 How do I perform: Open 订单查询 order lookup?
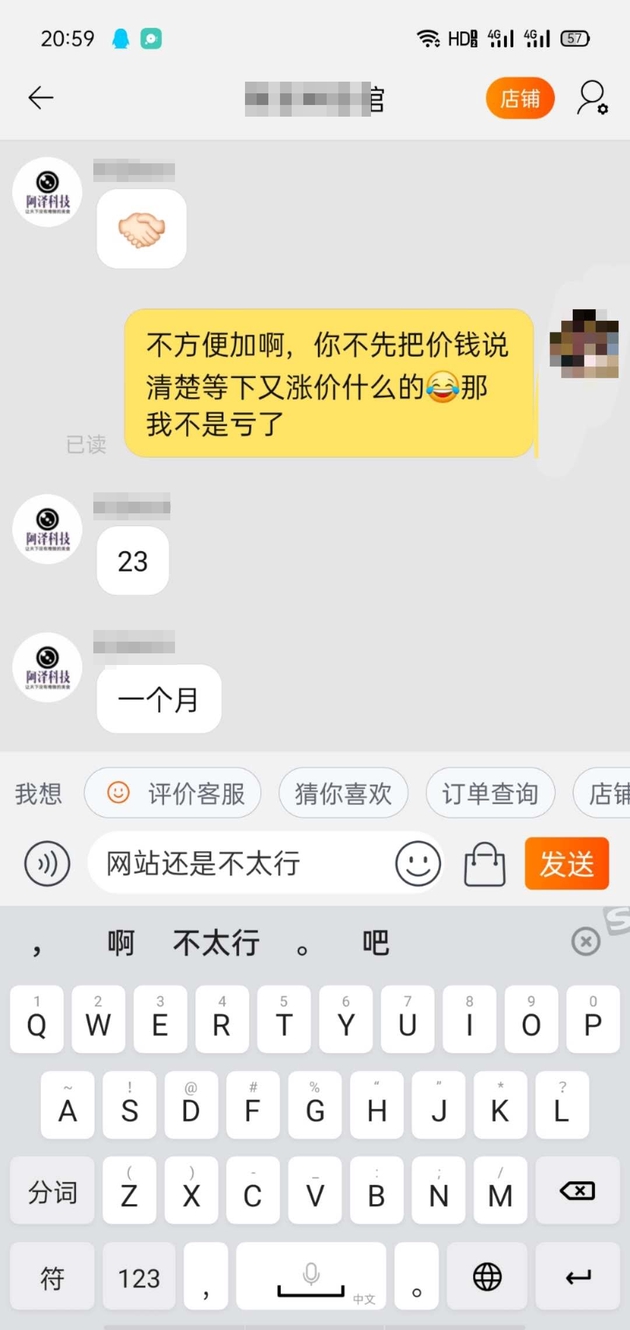[x=490, y=794]
